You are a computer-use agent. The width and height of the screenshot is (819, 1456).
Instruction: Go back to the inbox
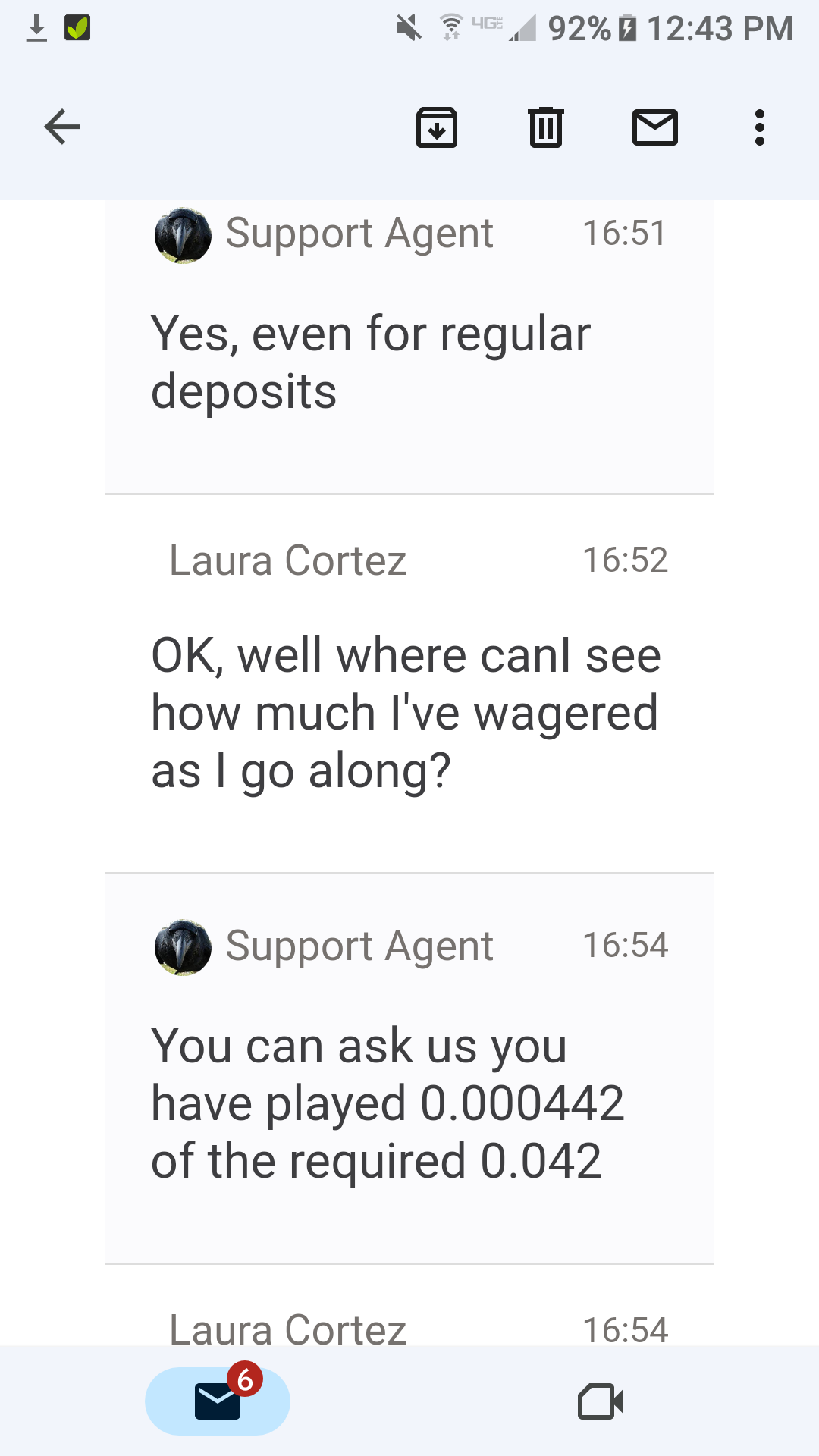coord(62,127)
